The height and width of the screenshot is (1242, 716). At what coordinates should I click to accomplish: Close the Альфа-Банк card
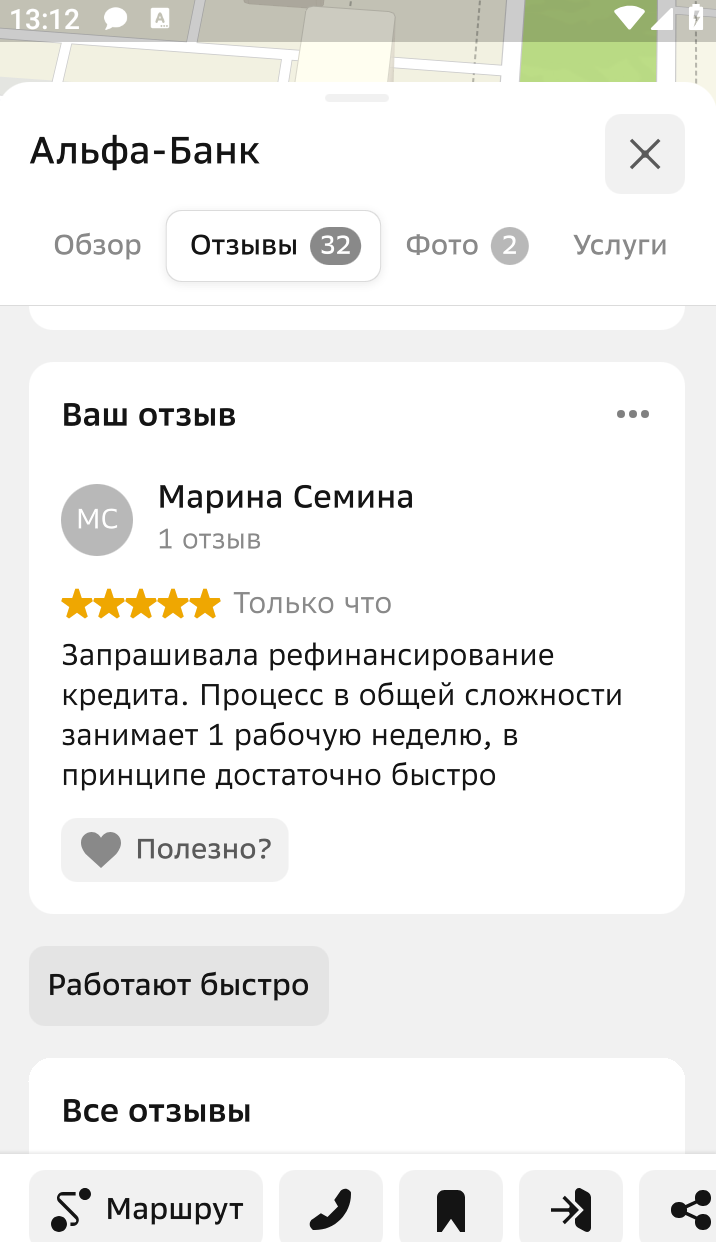[644, 154]
